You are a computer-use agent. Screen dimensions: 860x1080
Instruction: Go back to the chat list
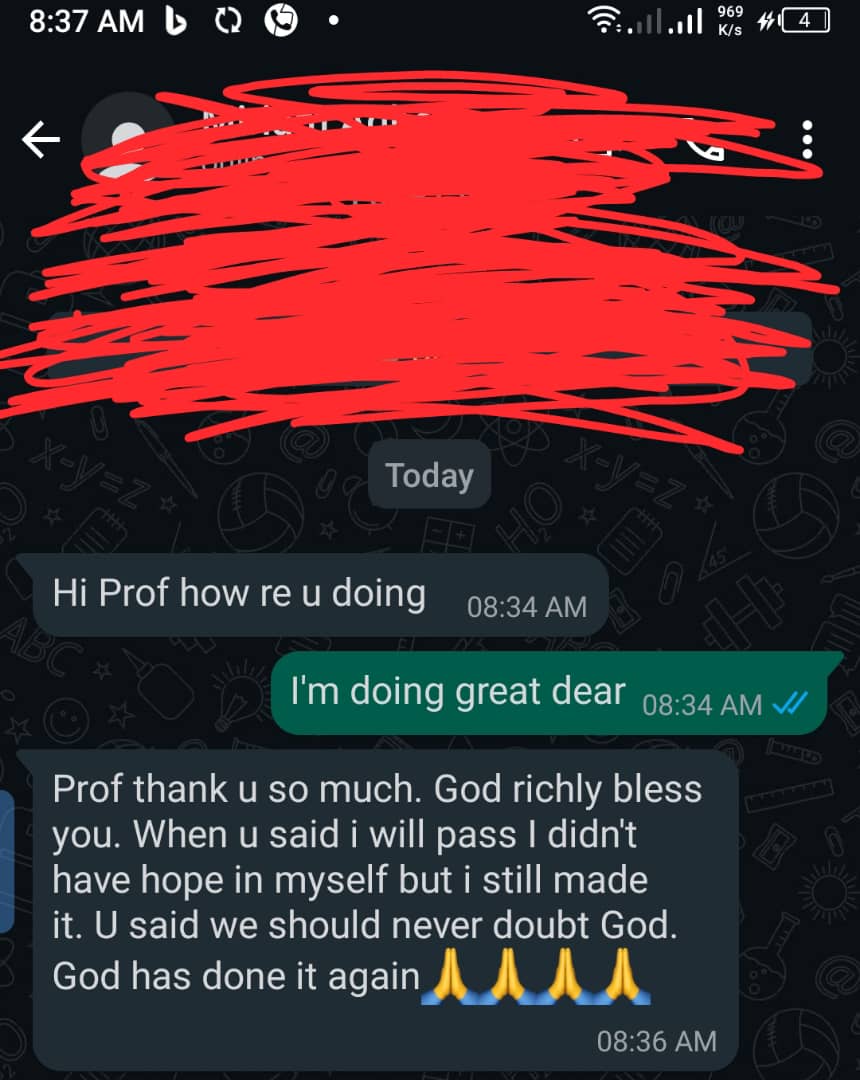(41, 141)
